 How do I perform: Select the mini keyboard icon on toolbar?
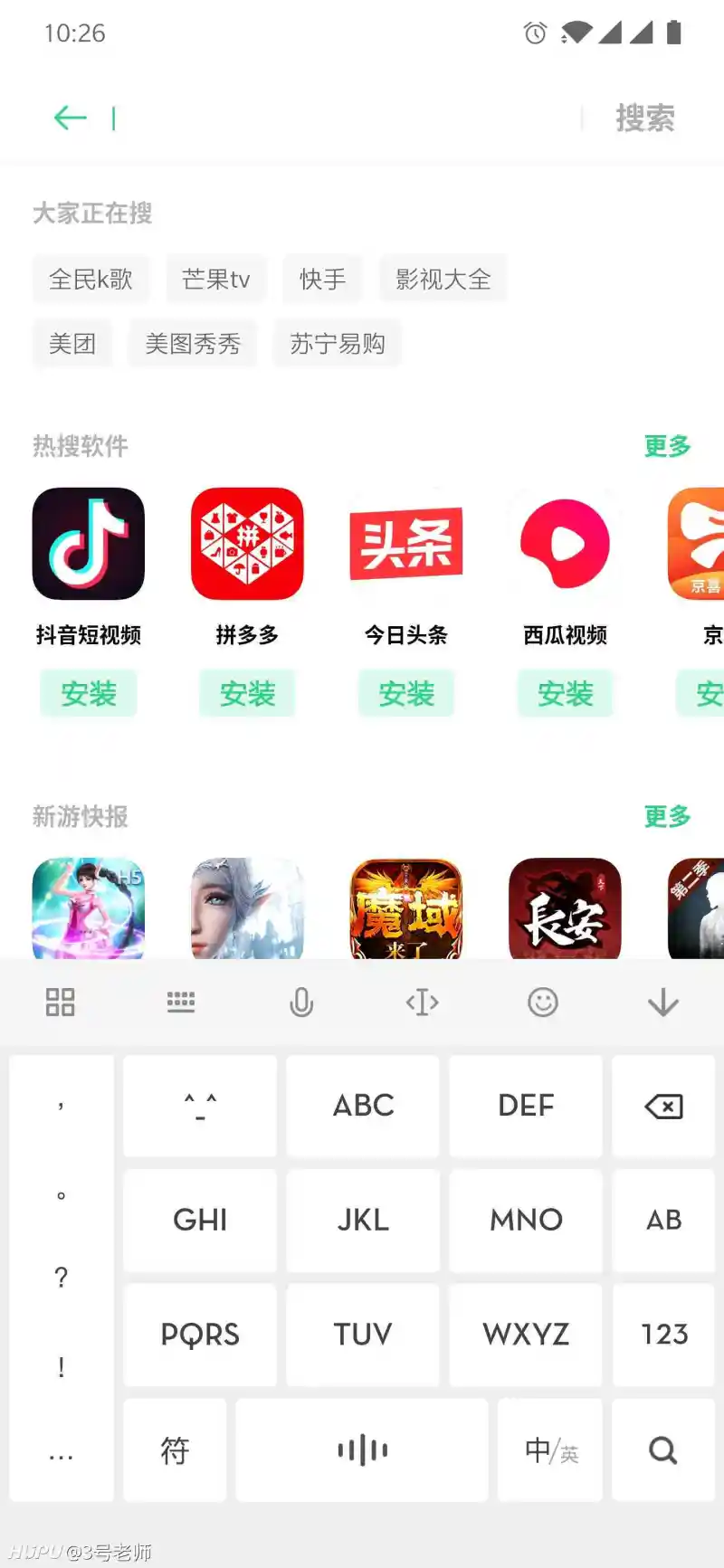coord(181,1002)
